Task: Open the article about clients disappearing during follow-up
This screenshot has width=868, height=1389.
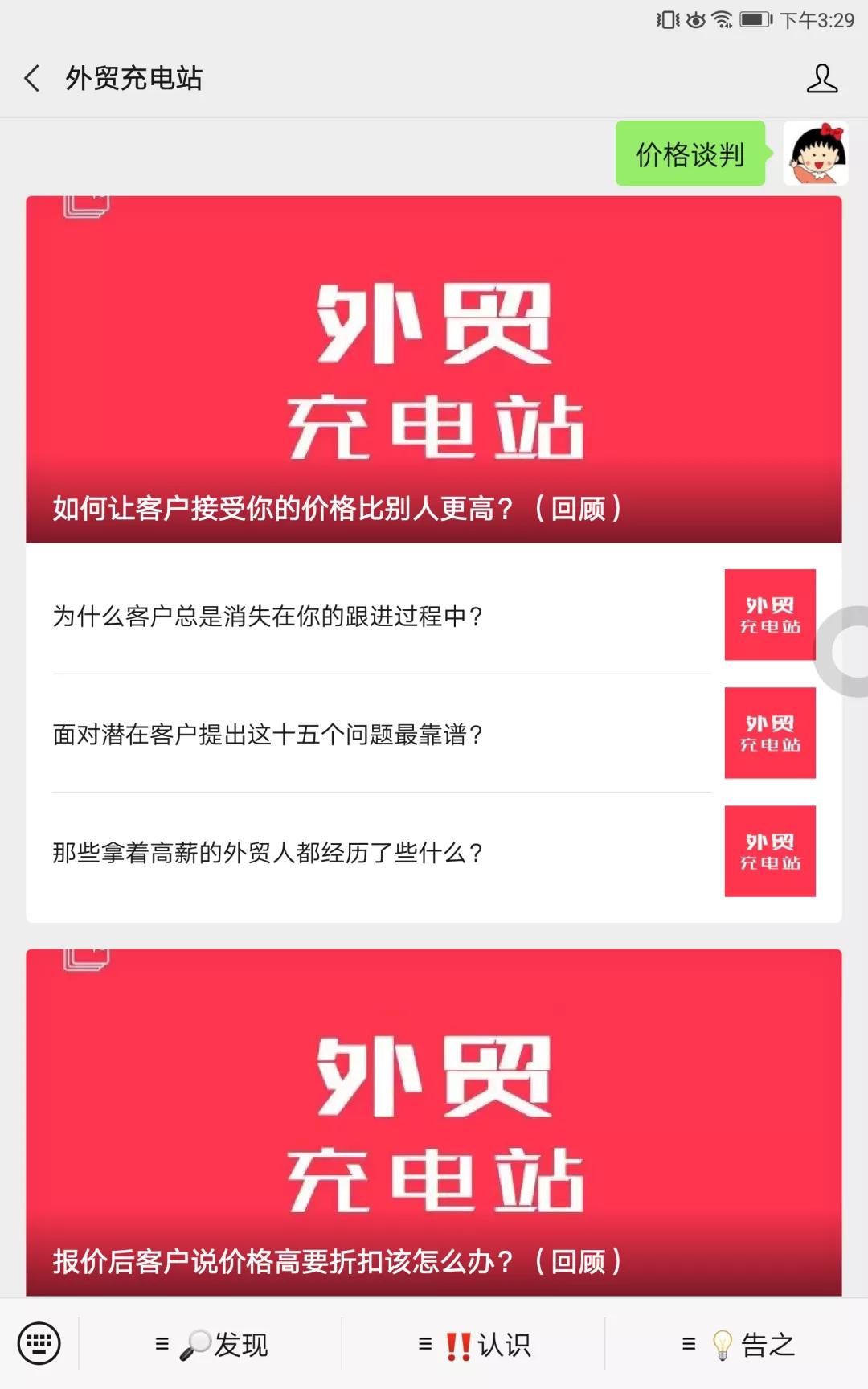Action: pos(321,615)
